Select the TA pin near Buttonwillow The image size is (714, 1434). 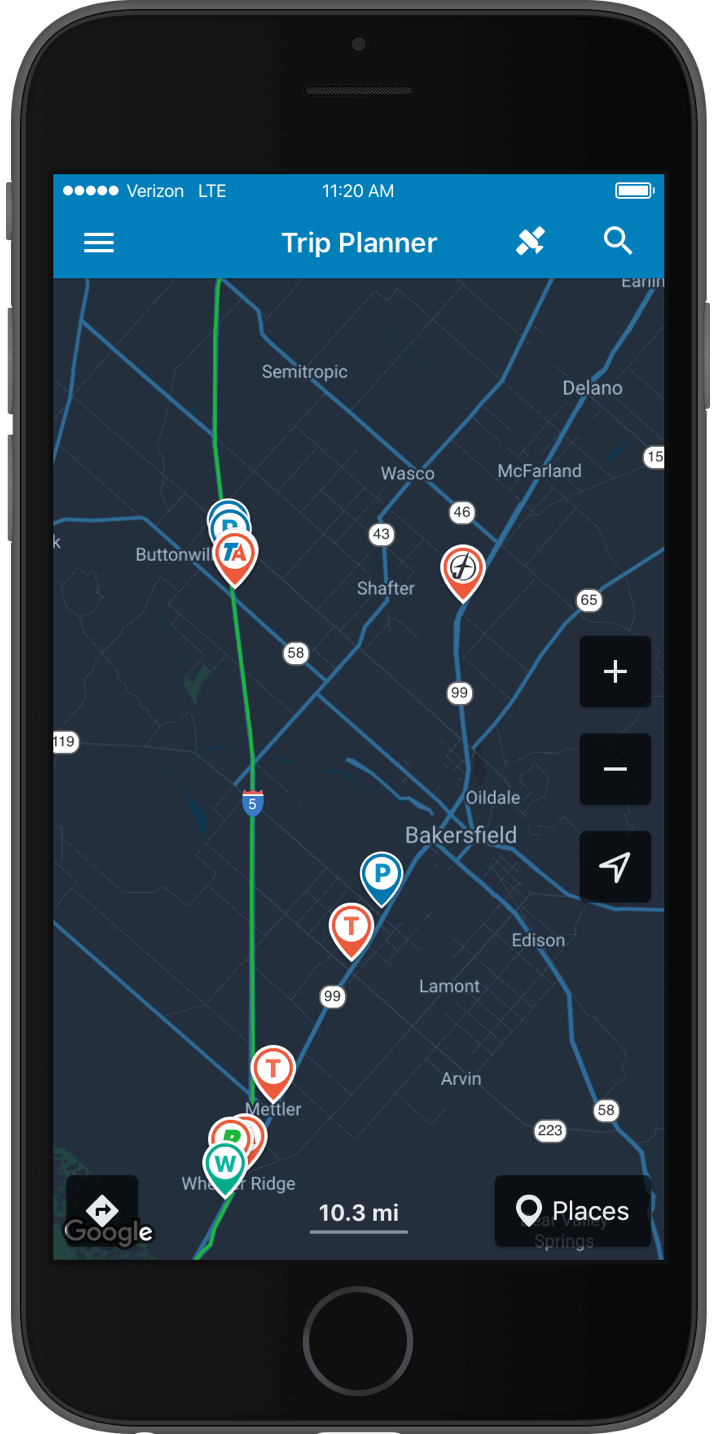pos(236,554)
